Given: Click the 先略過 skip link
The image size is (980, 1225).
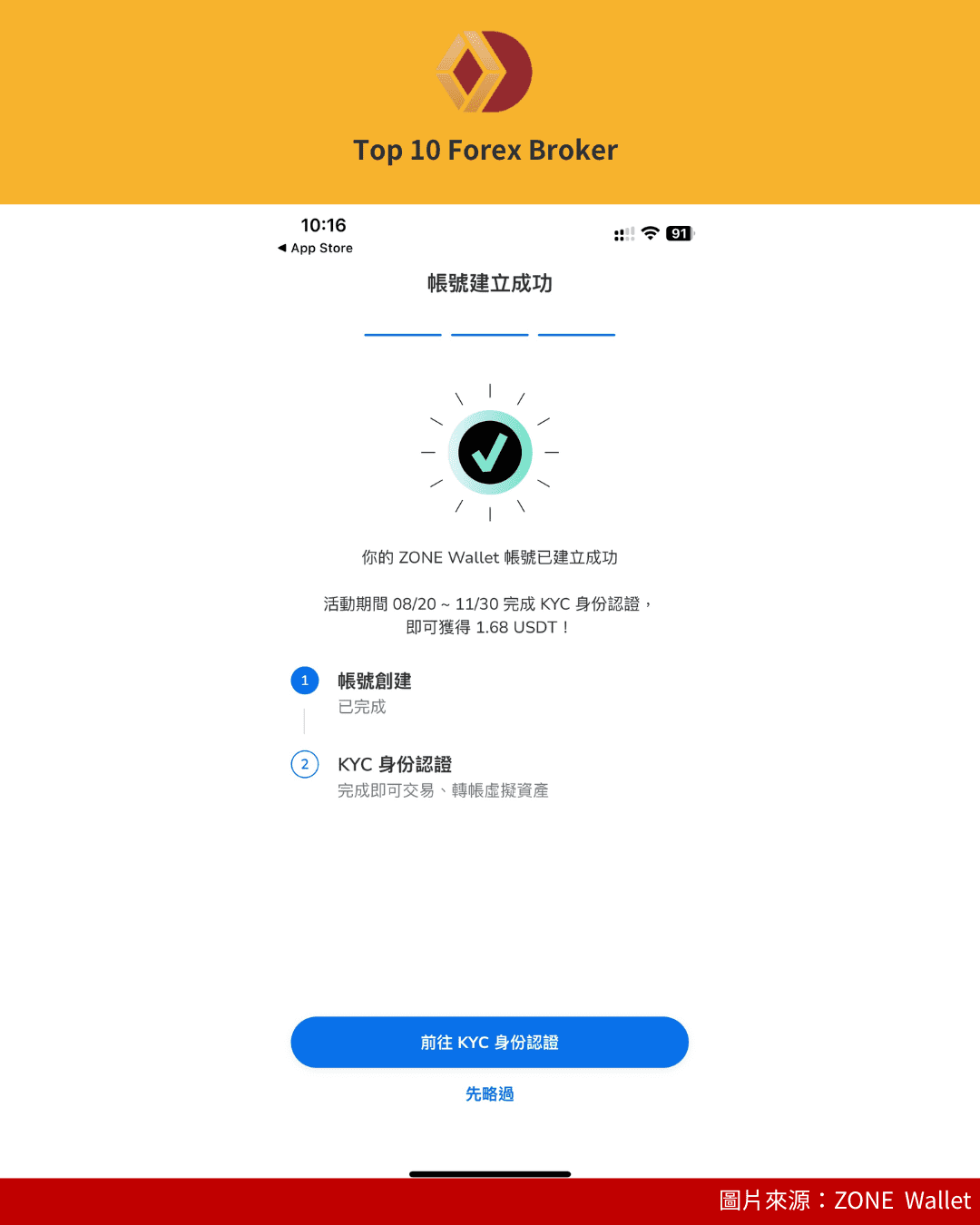Looking at the screenshot, I should pos(489,1093).
